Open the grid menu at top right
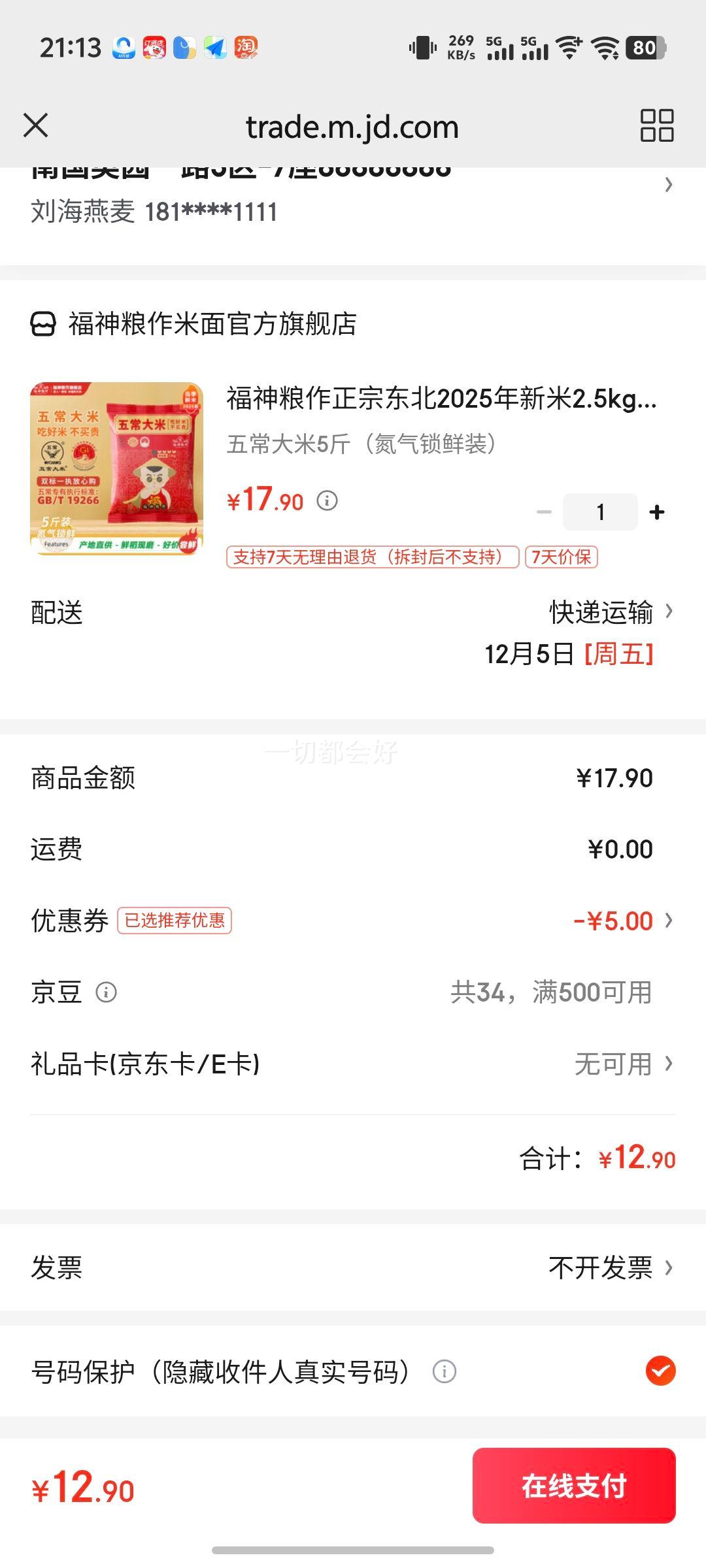706x1568 pixels. coord(656,126)
